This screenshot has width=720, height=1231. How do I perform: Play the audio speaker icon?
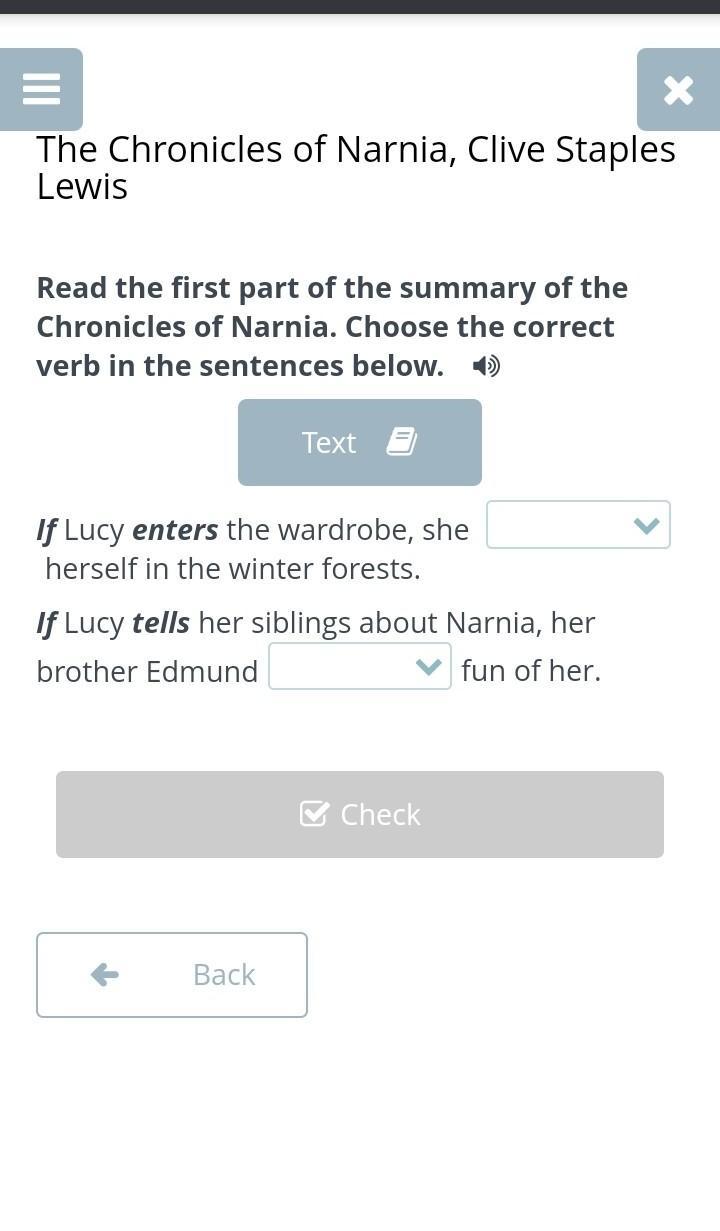click(487, 366)
